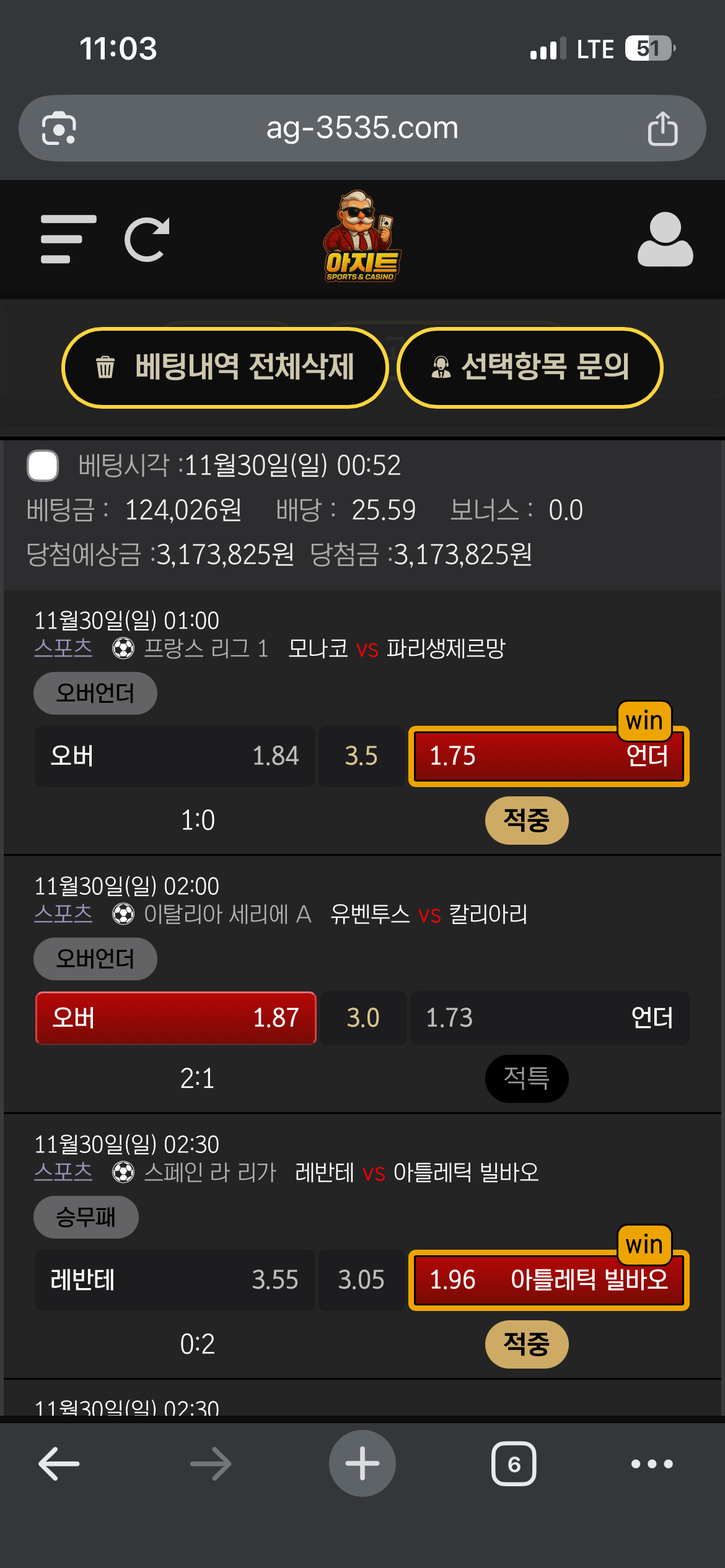Open the browser more options menu
725x1568 pixels.
tap(652, 1464)
